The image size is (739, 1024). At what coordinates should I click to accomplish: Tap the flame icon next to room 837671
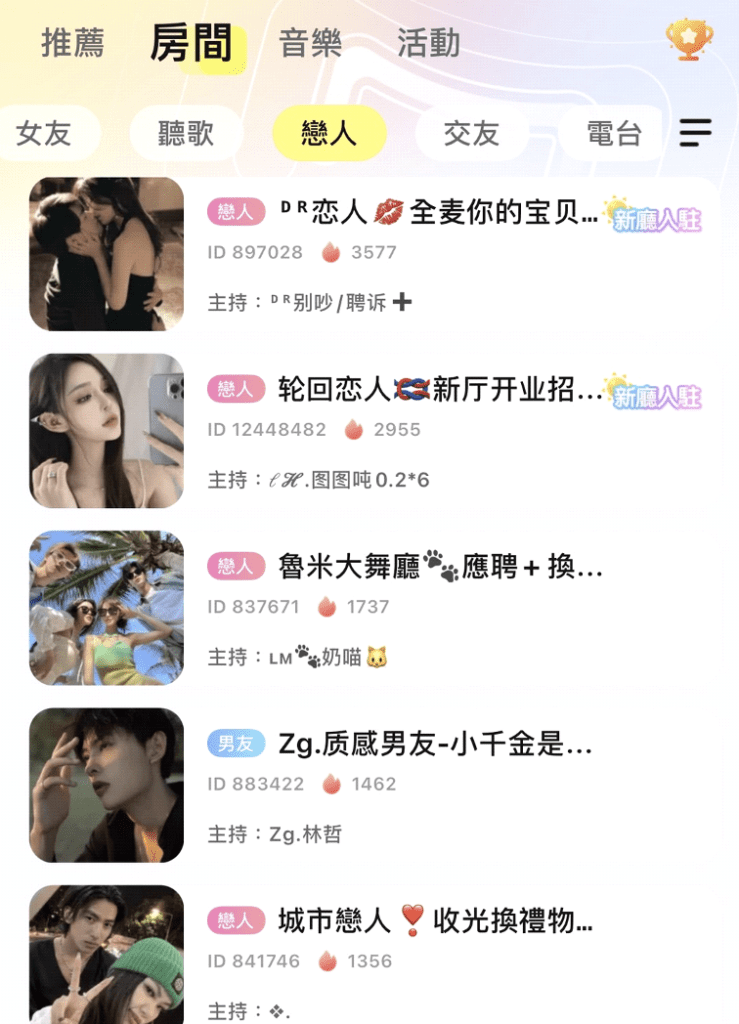pos(326,606)
